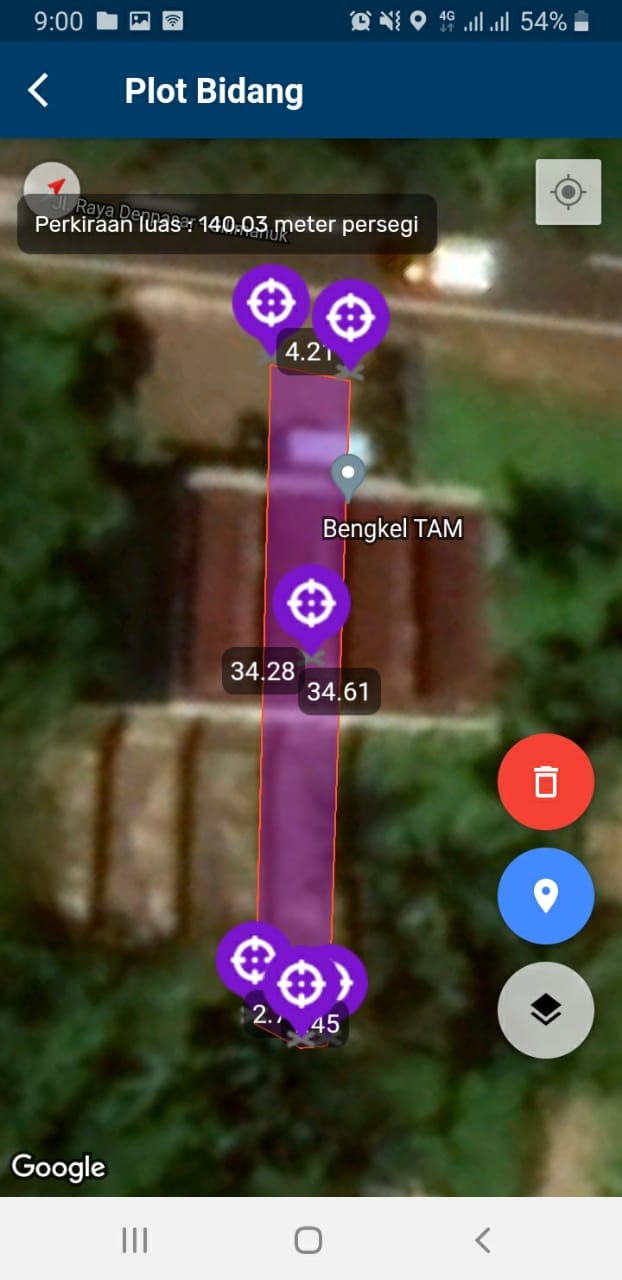Screen dimensions: 622x1280
Task: Open map layers selection
Action: [x=545, y=1010]
